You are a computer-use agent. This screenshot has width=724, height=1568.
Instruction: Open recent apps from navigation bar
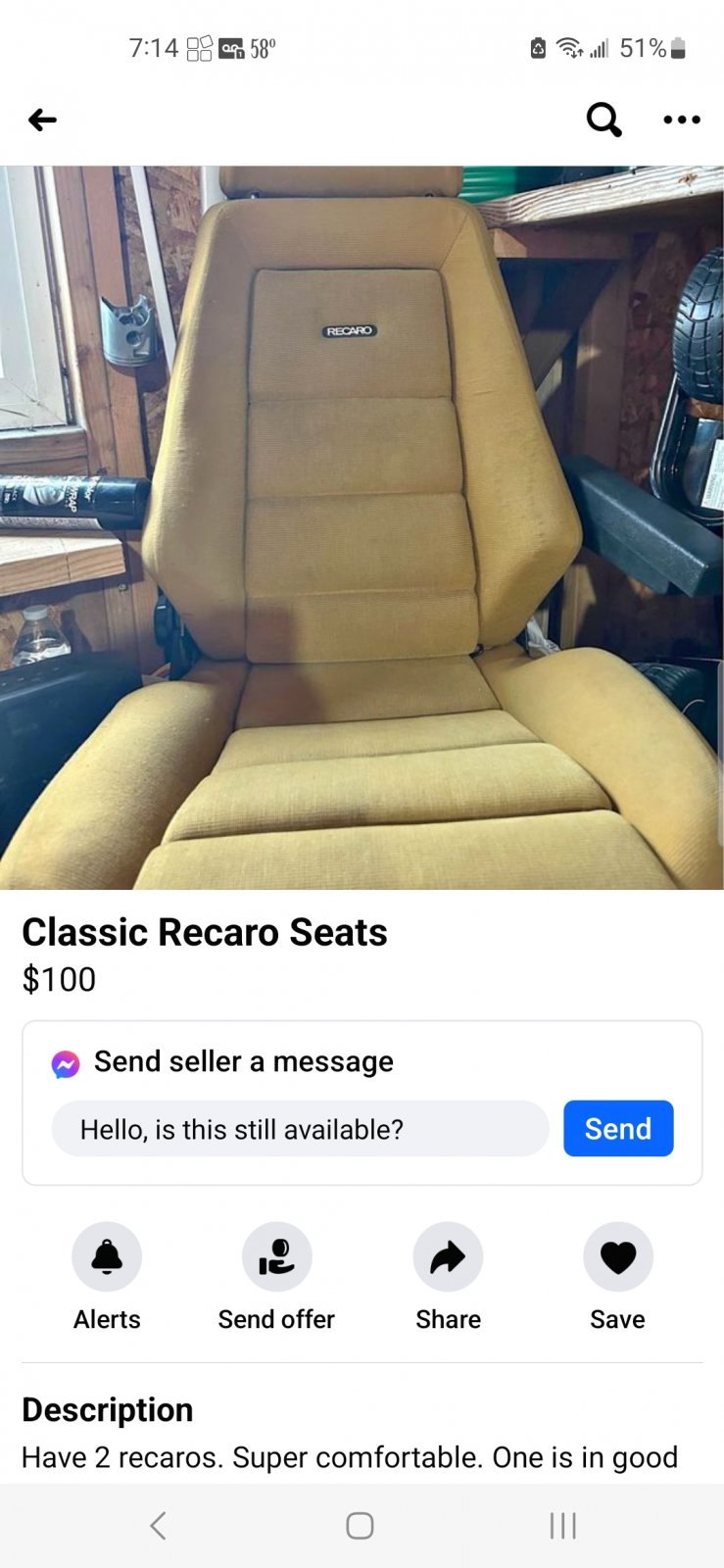pos(562,1526)
